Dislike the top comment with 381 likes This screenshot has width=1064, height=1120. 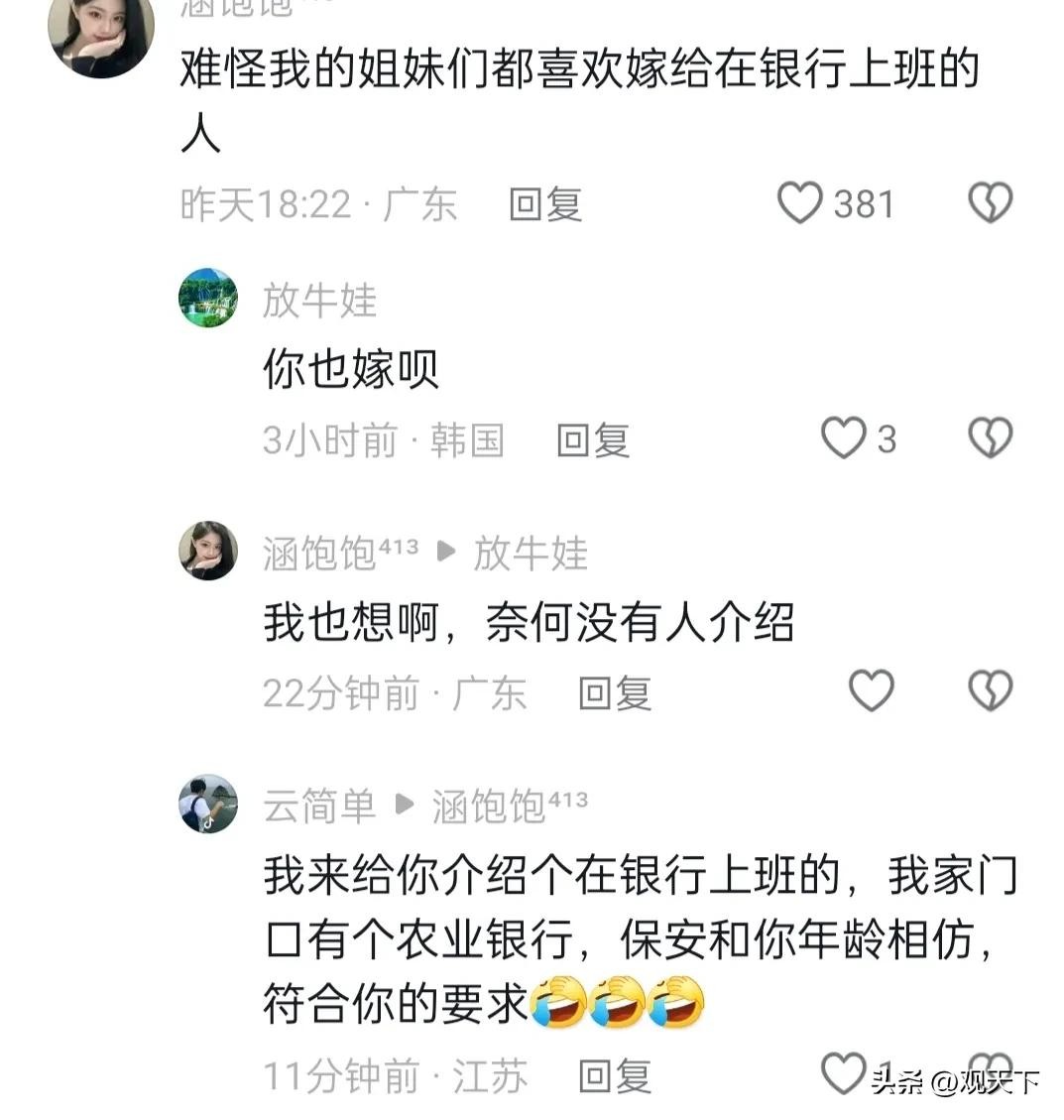coord(990,203)
